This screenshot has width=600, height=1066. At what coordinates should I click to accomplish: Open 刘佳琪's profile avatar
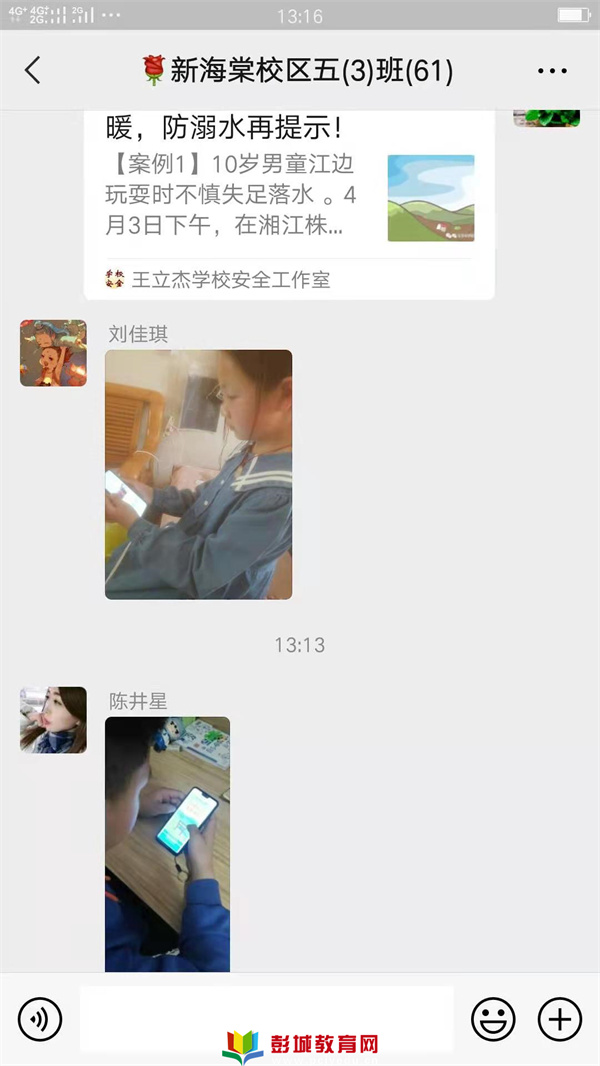pos(53,353)
